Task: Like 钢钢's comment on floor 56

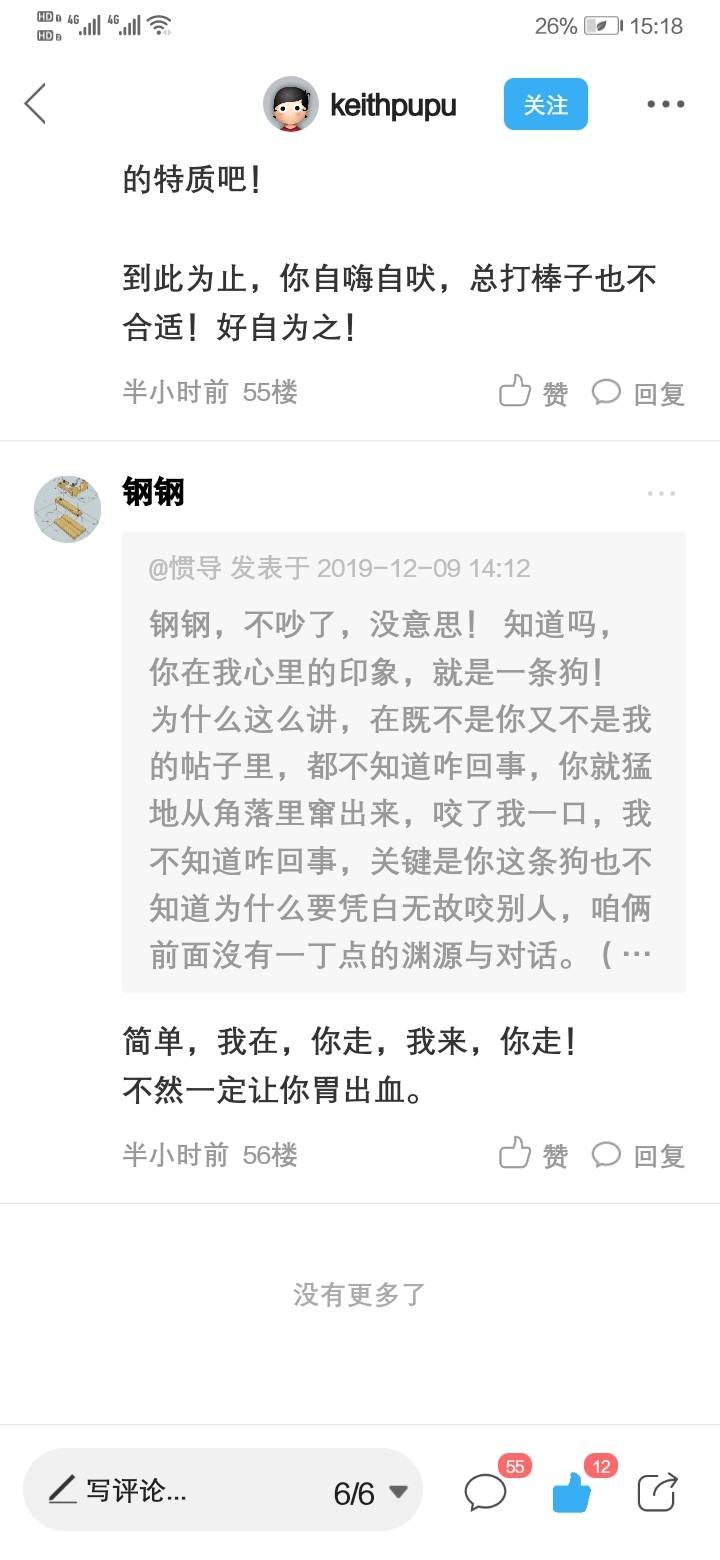Action: [x=533, y=1155]
